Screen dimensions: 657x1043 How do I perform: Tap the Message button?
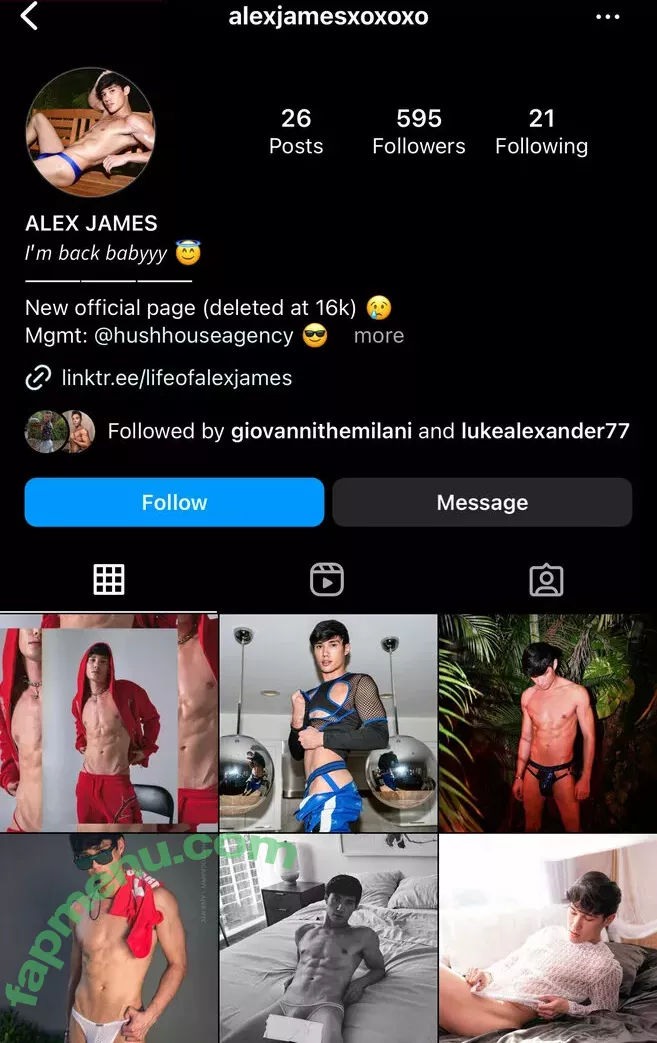tap(482, 502)
